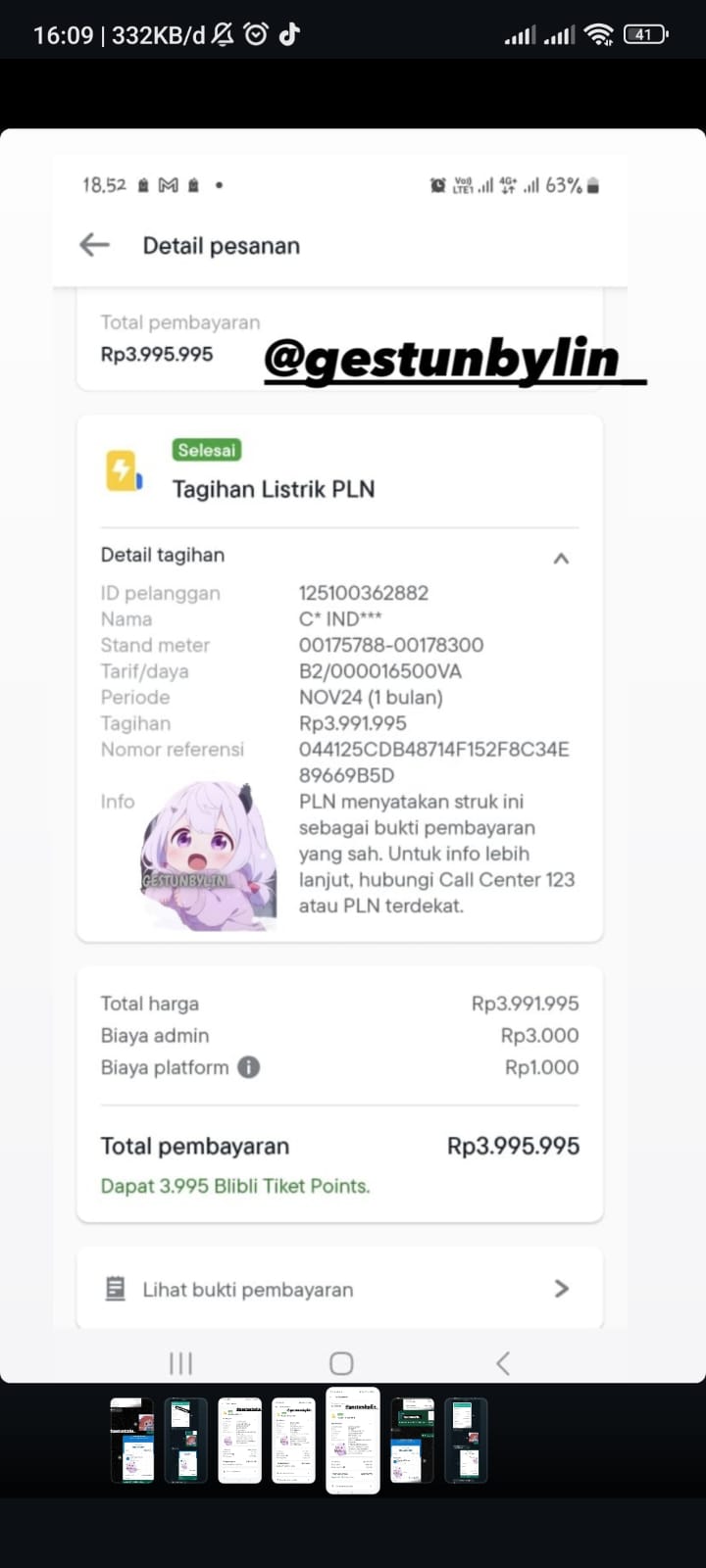Open the first thumbnail in the filmstrip
Image resolution: width=706 pixels, height=1568 pixels.
coord(132,1440)
